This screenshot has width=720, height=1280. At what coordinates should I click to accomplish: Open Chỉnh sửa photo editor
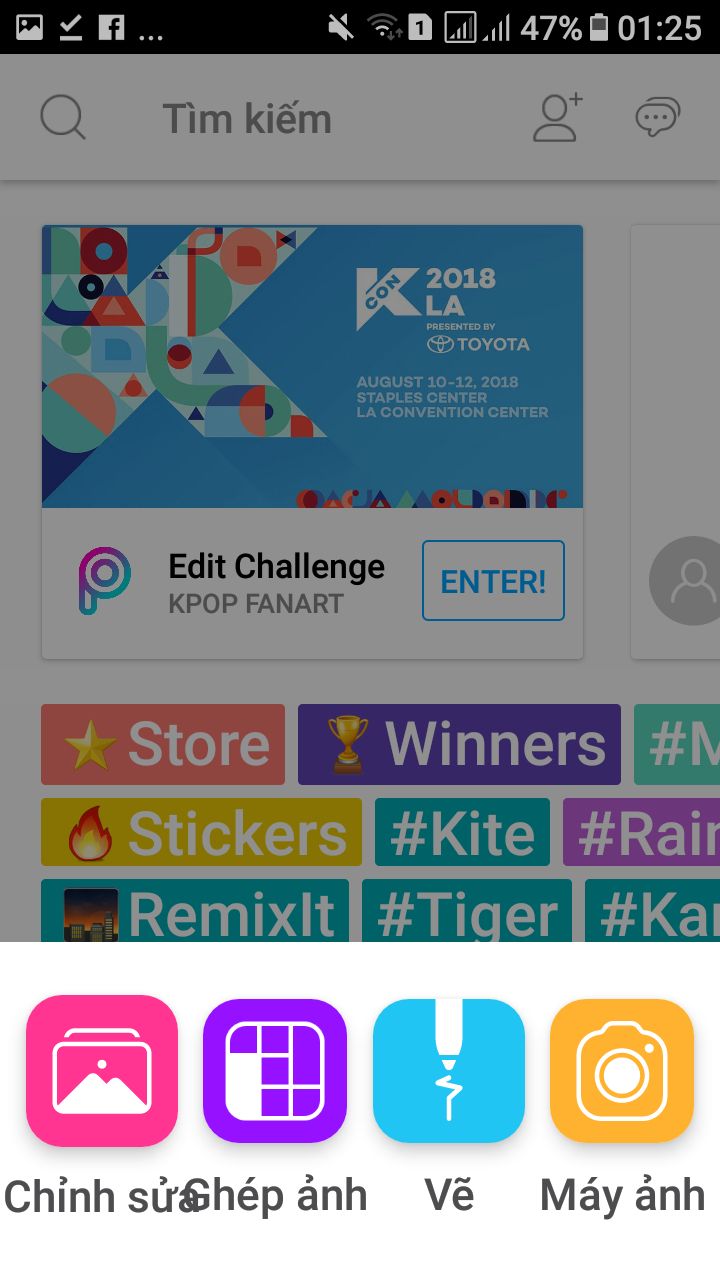point(101,1070)
